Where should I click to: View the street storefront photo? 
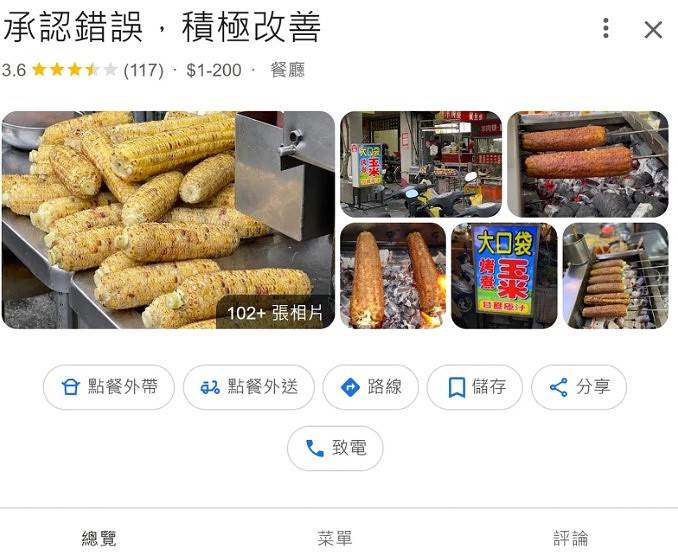point(421,164)
